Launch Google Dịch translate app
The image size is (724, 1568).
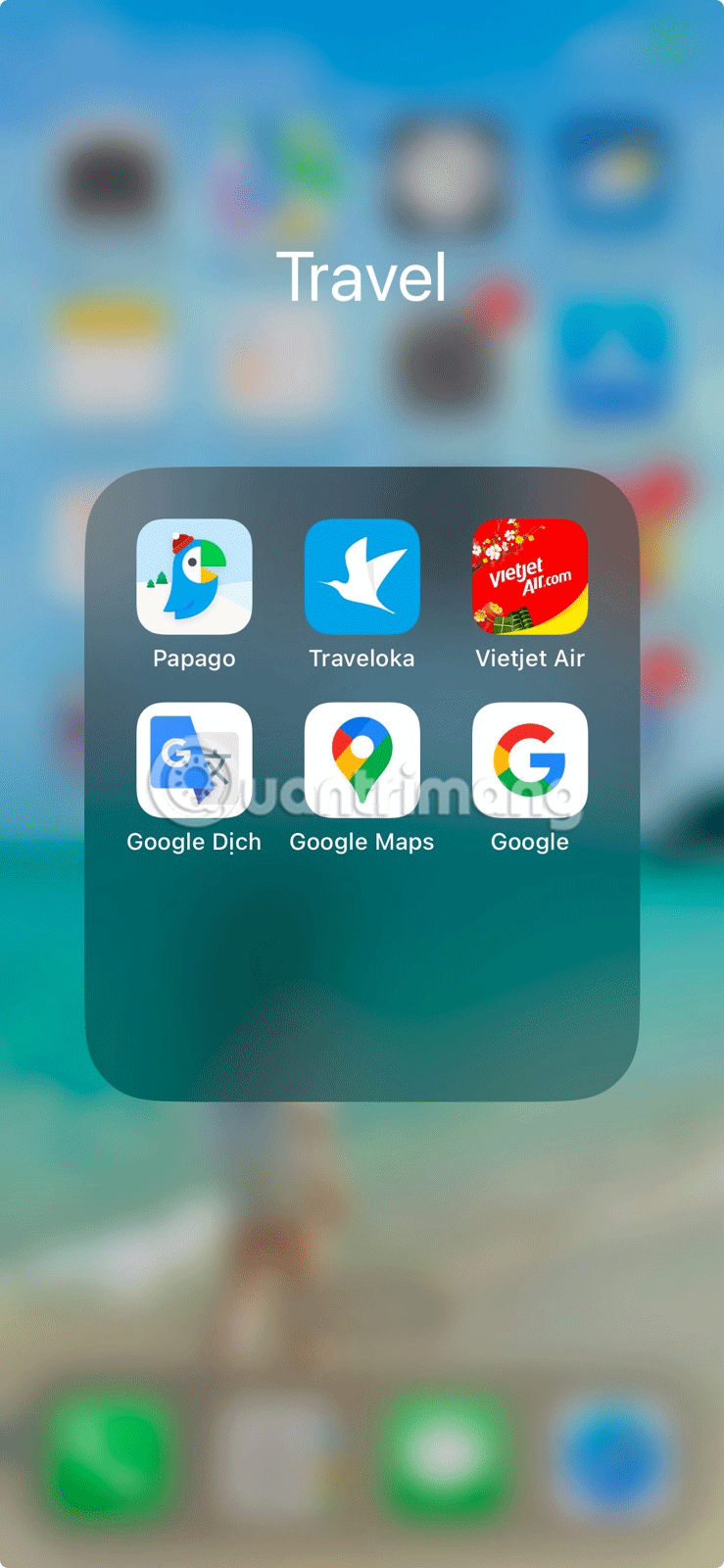[x=194, y=759]
